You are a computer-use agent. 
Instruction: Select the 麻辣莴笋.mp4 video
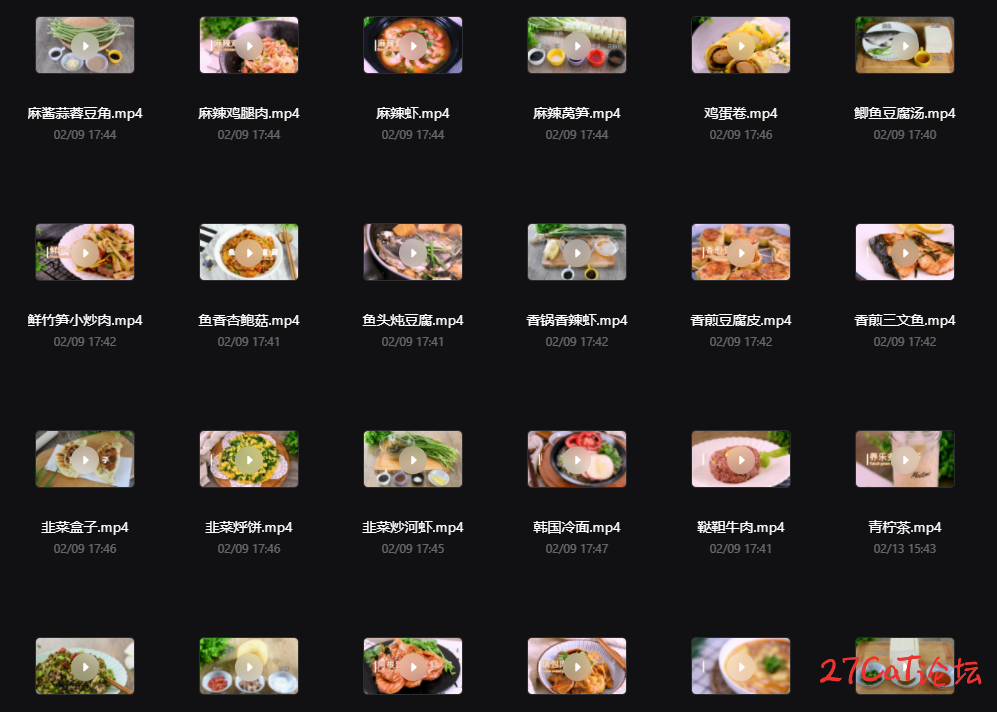[577, 45]
